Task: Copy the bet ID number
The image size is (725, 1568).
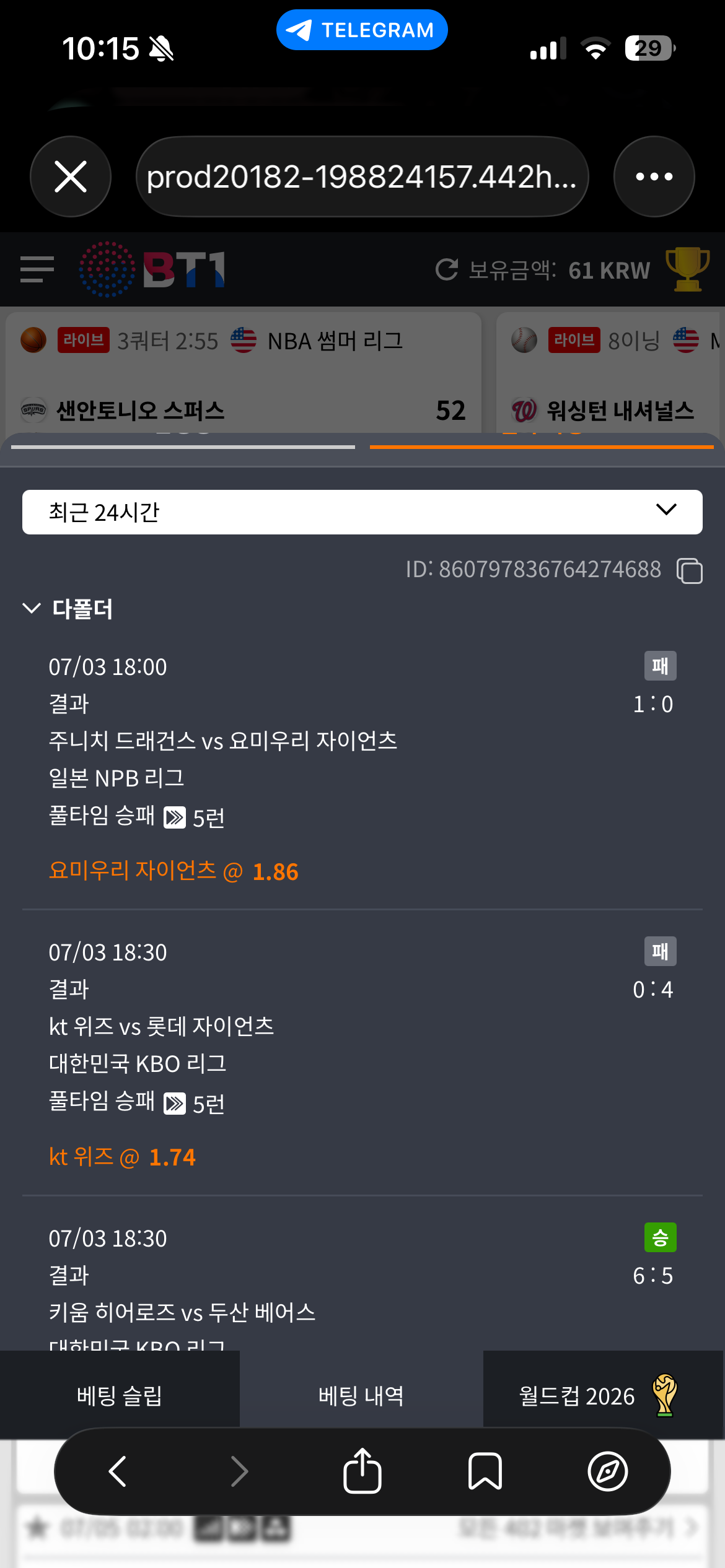Action: click(690, 570)
